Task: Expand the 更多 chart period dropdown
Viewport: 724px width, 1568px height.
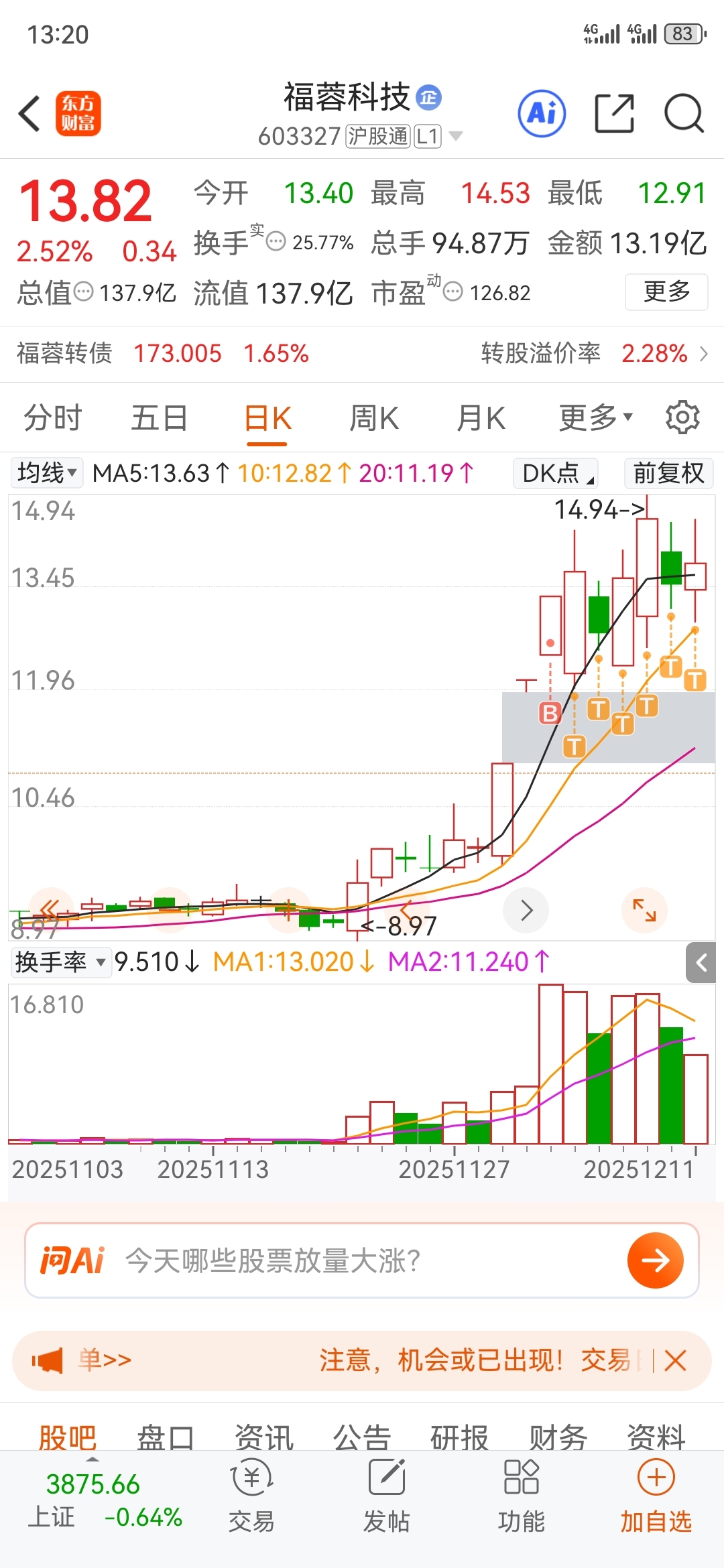Action: 595,418
